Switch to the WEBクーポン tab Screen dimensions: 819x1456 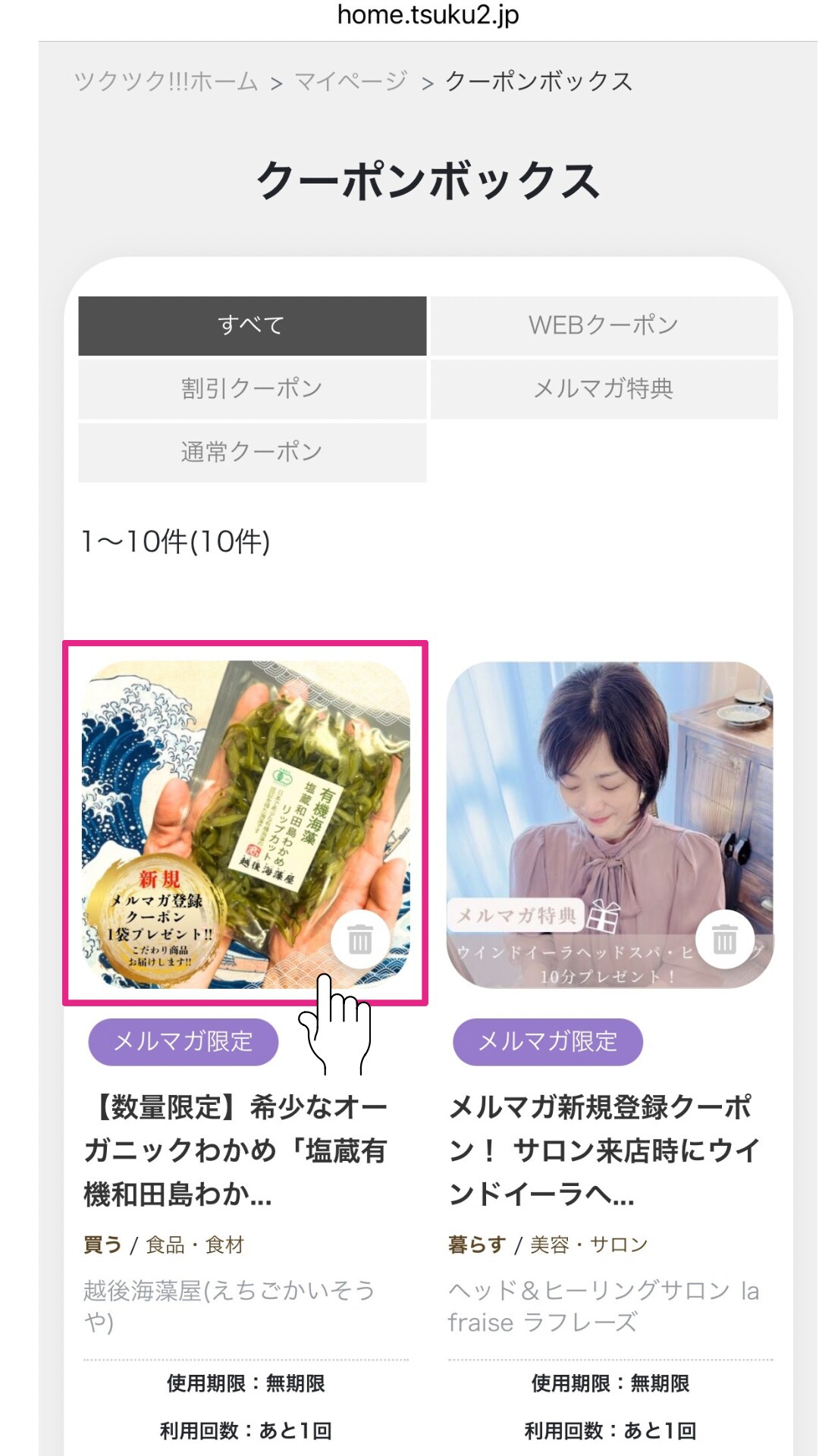click(604, 325)
